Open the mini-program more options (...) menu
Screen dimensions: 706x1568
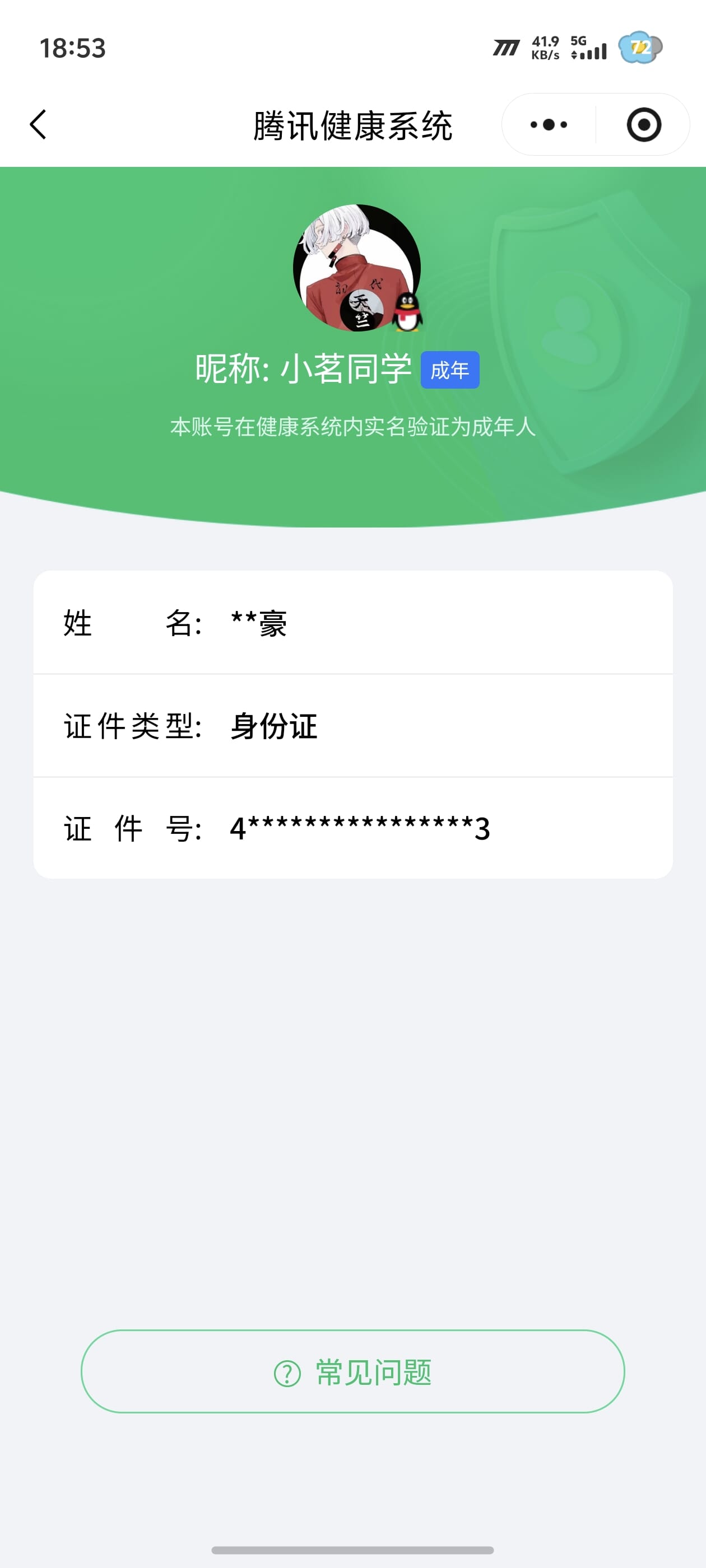[x=546, y=125]
